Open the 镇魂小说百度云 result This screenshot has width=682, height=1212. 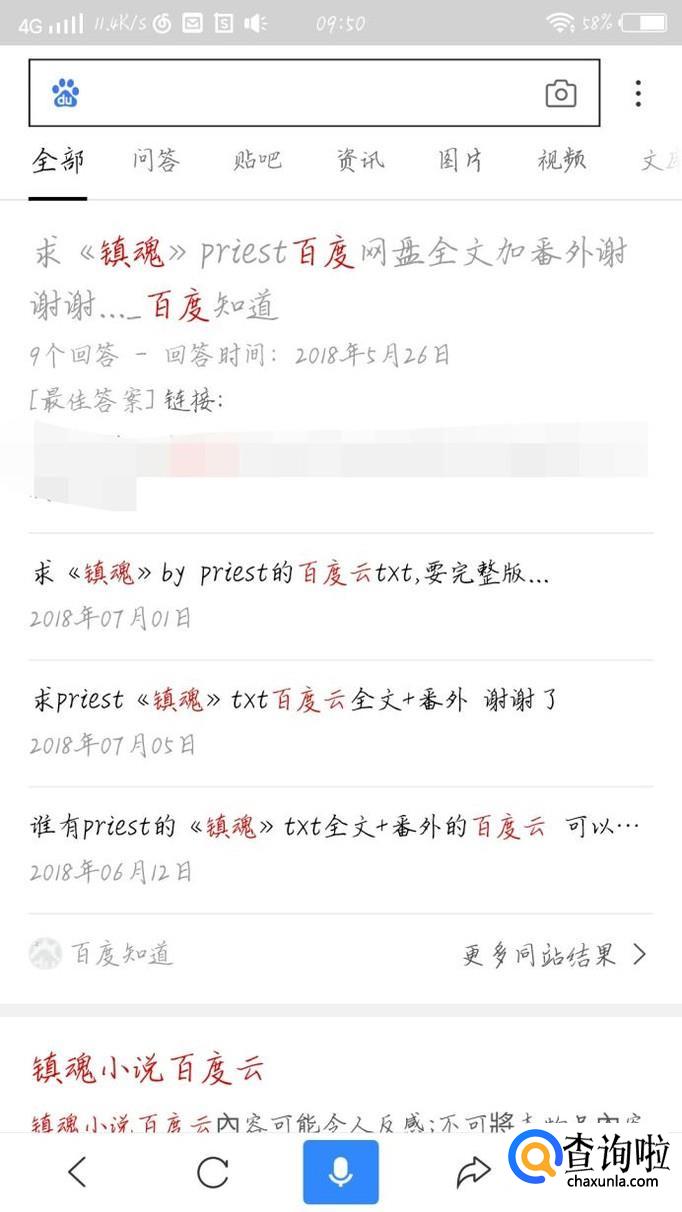pos(147,1068)
